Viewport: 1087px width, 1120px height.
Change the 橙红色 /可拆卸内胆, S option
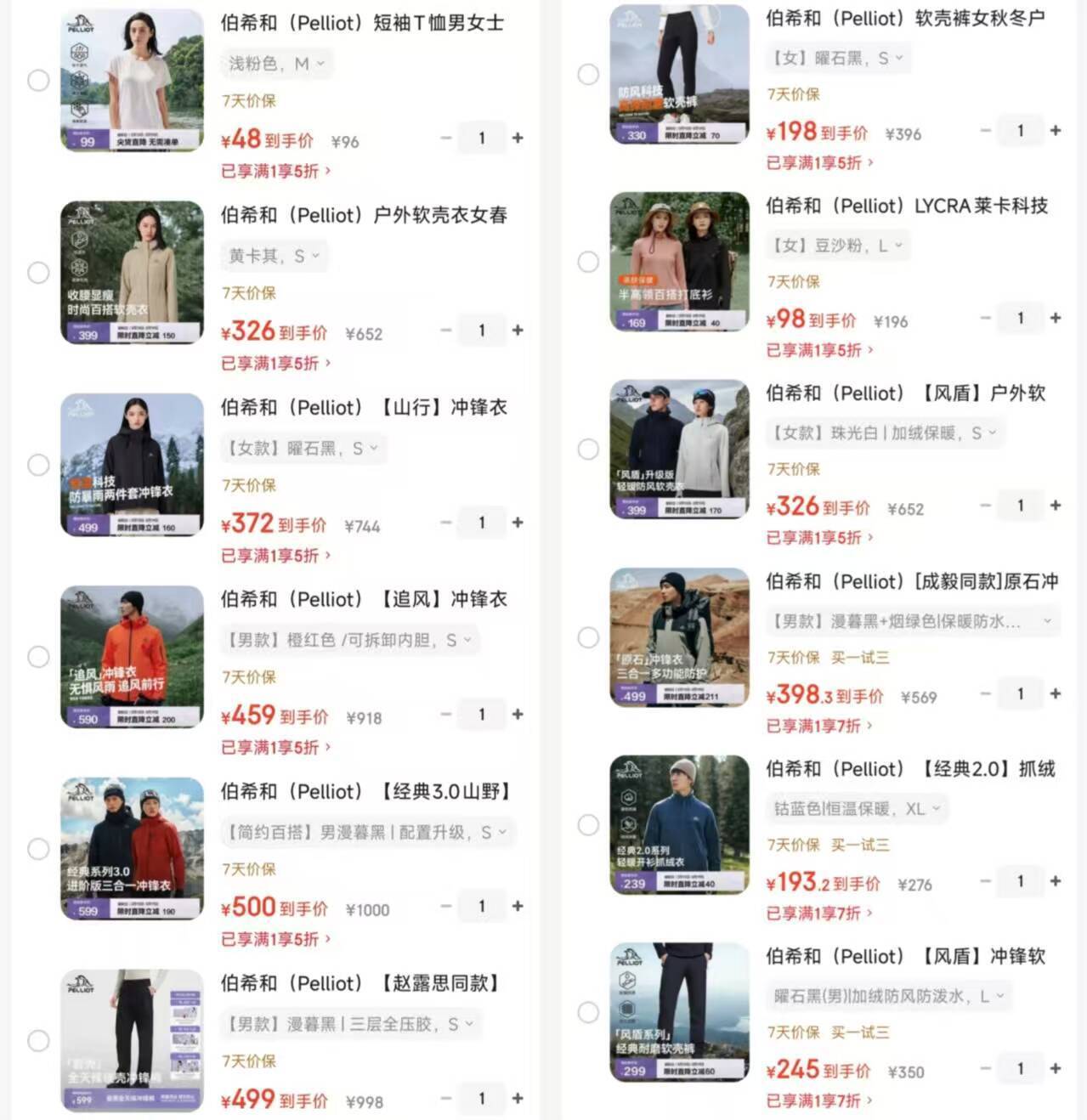(348, 640)
